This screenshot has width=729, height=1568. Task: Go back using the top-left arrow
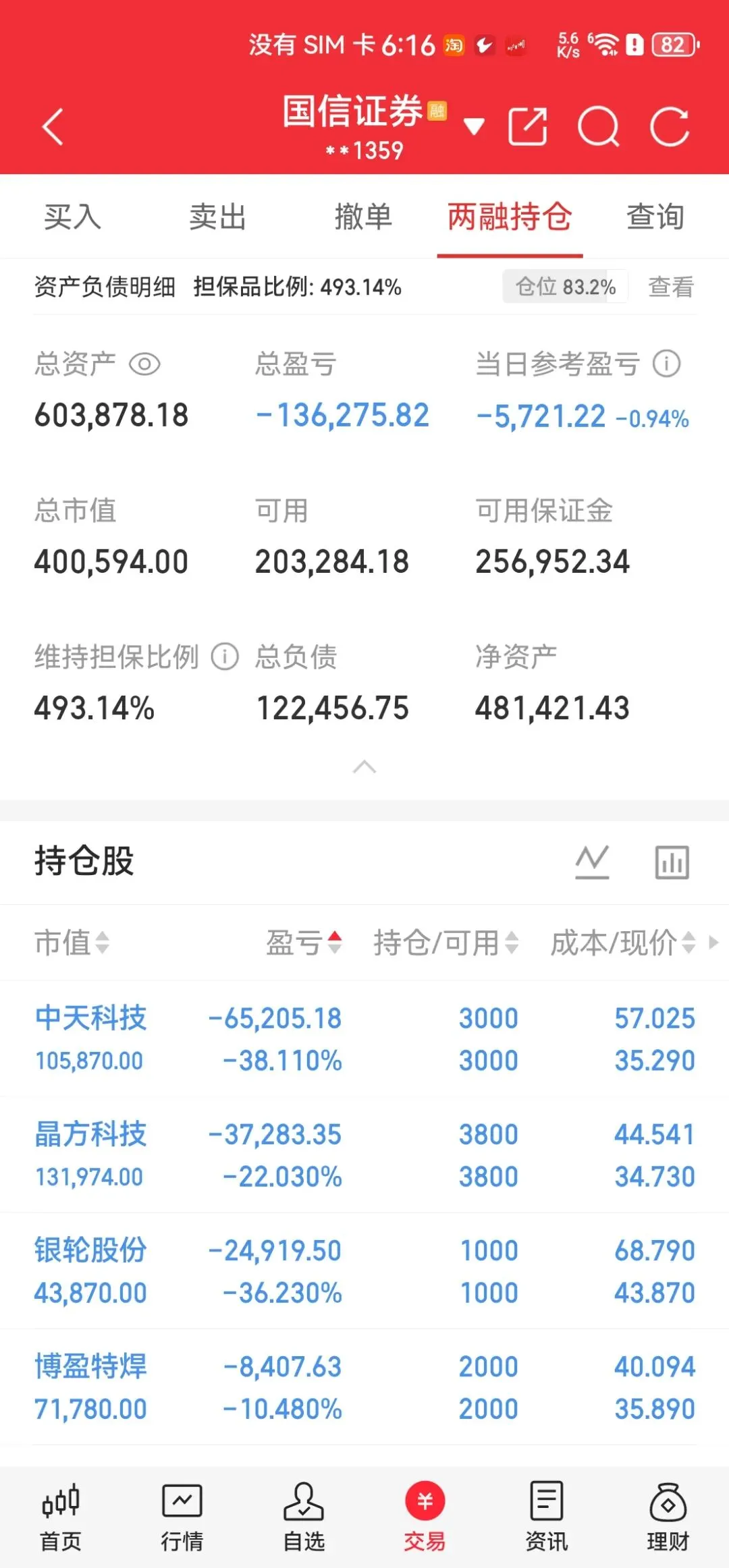tap(53, 127)
